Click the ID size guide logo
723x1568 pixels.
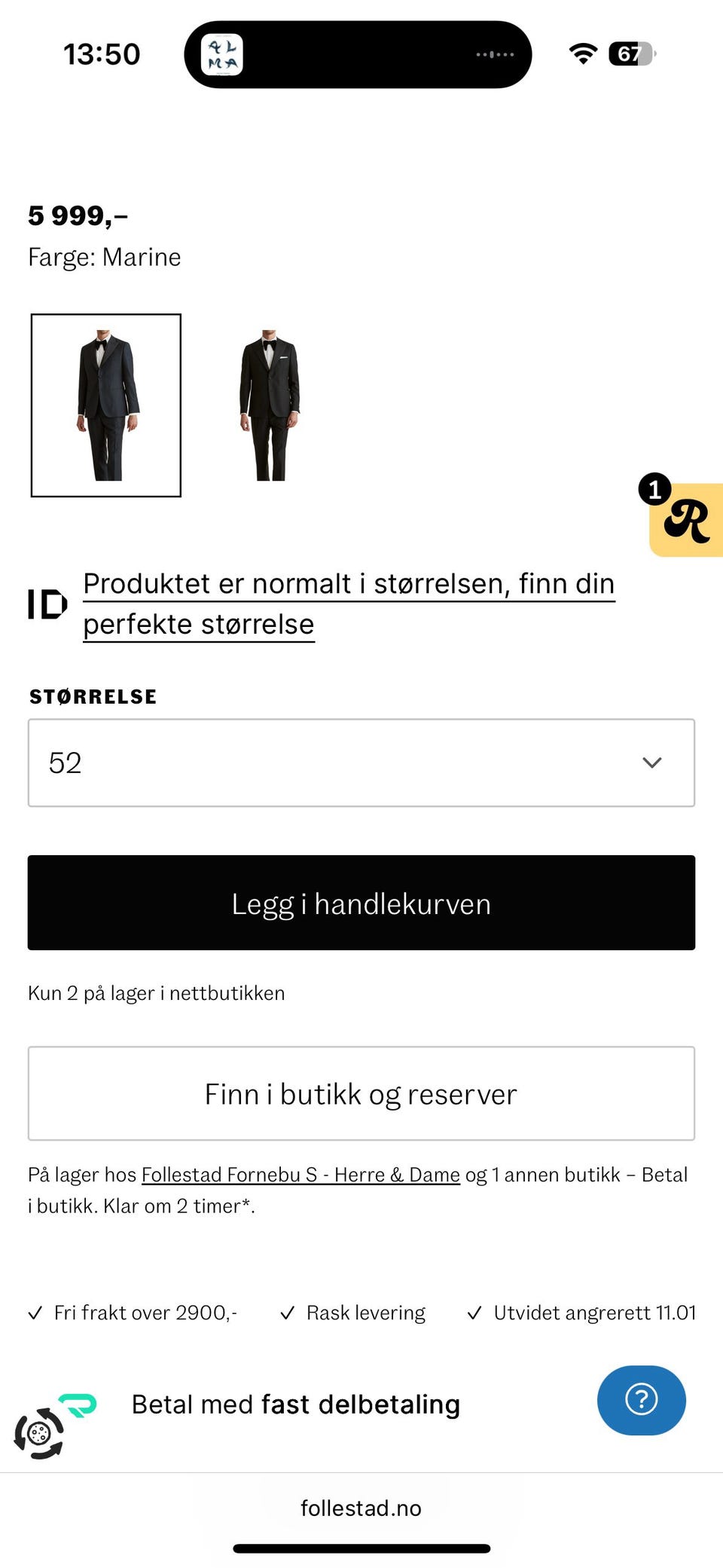point(47,602)
